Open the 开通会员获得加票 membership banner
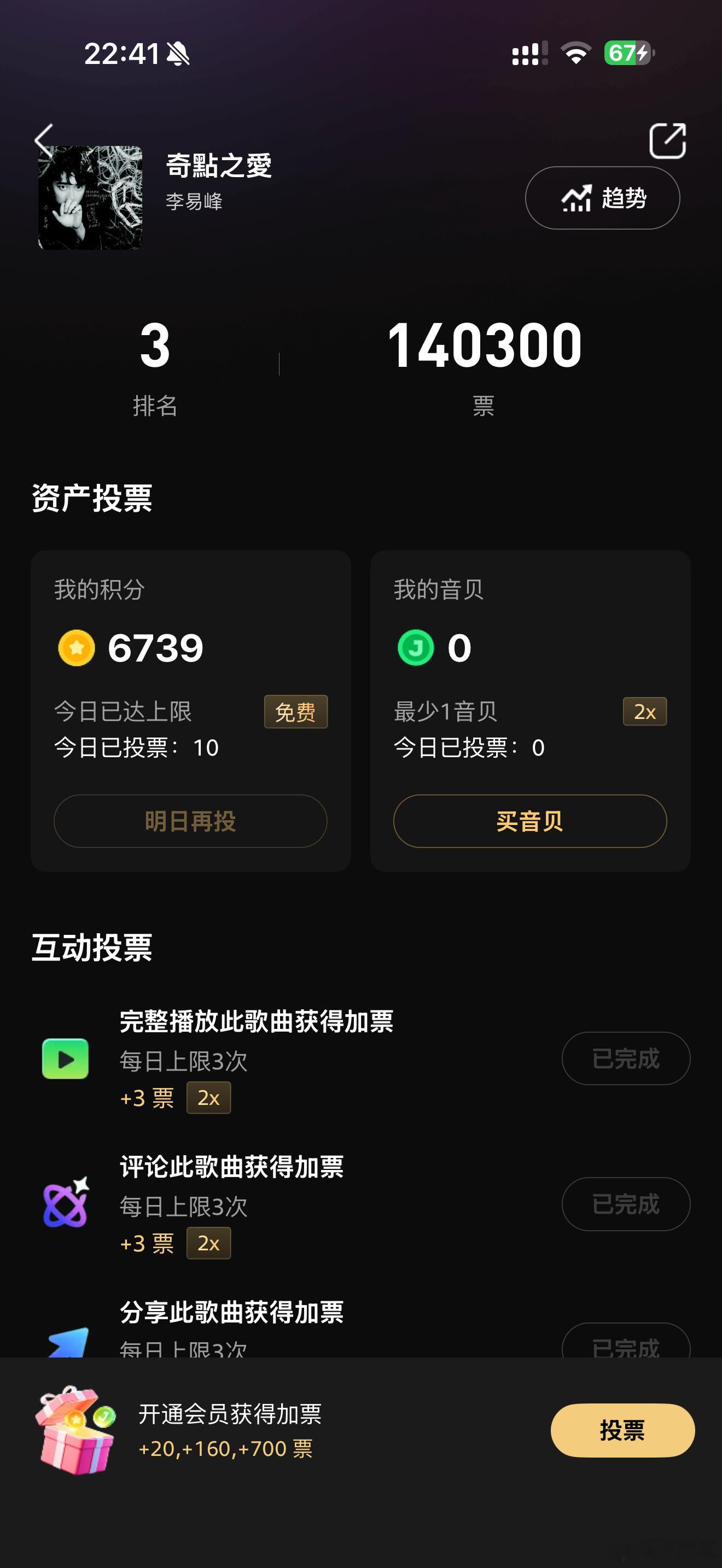722x1568 pixels. [x=230, y=1430]
